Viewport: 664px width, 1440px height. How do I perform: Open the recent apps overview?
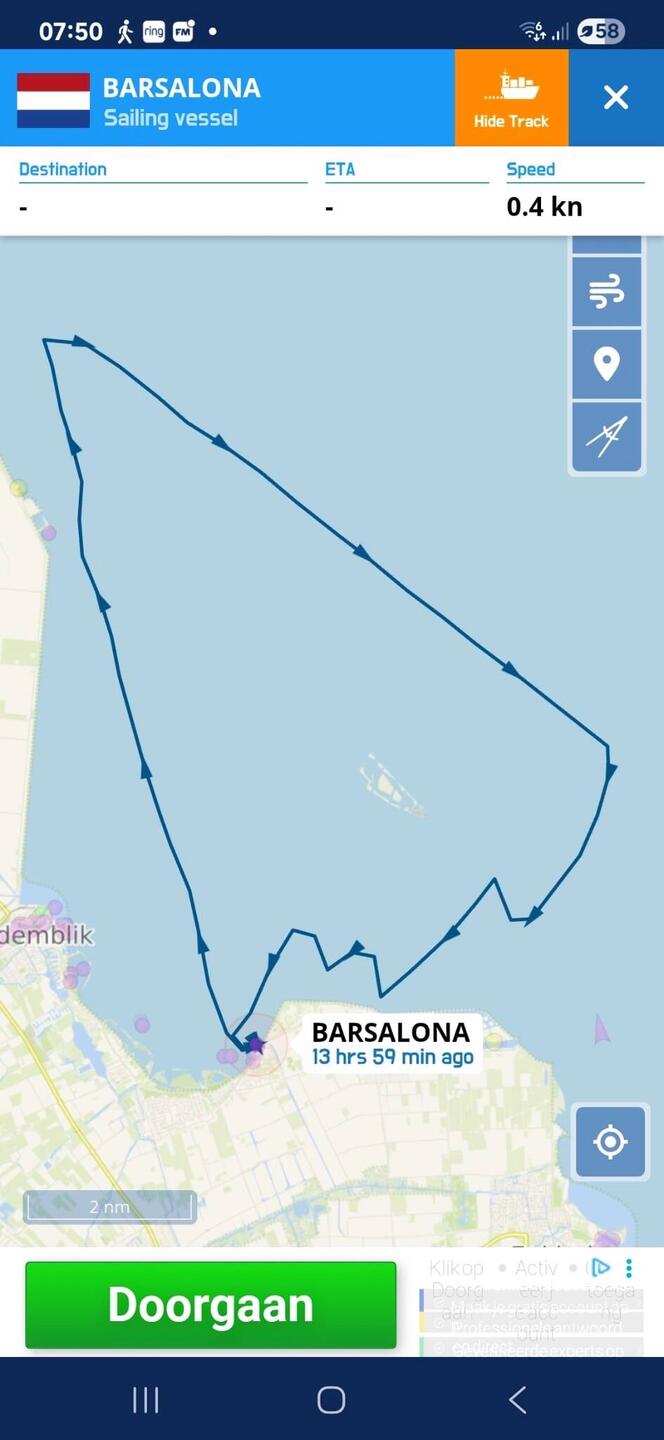click(x=146, y=1400)
